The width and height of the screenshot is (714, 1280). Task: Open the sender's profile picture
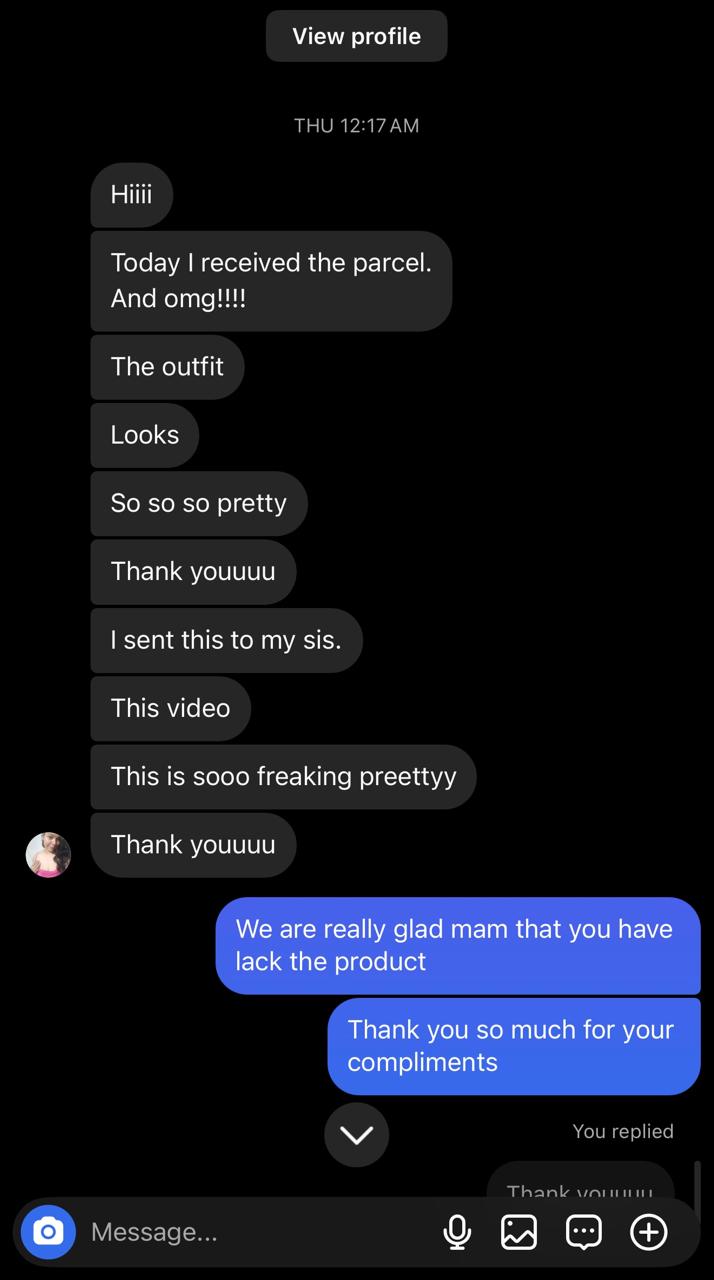pos(48,855)
